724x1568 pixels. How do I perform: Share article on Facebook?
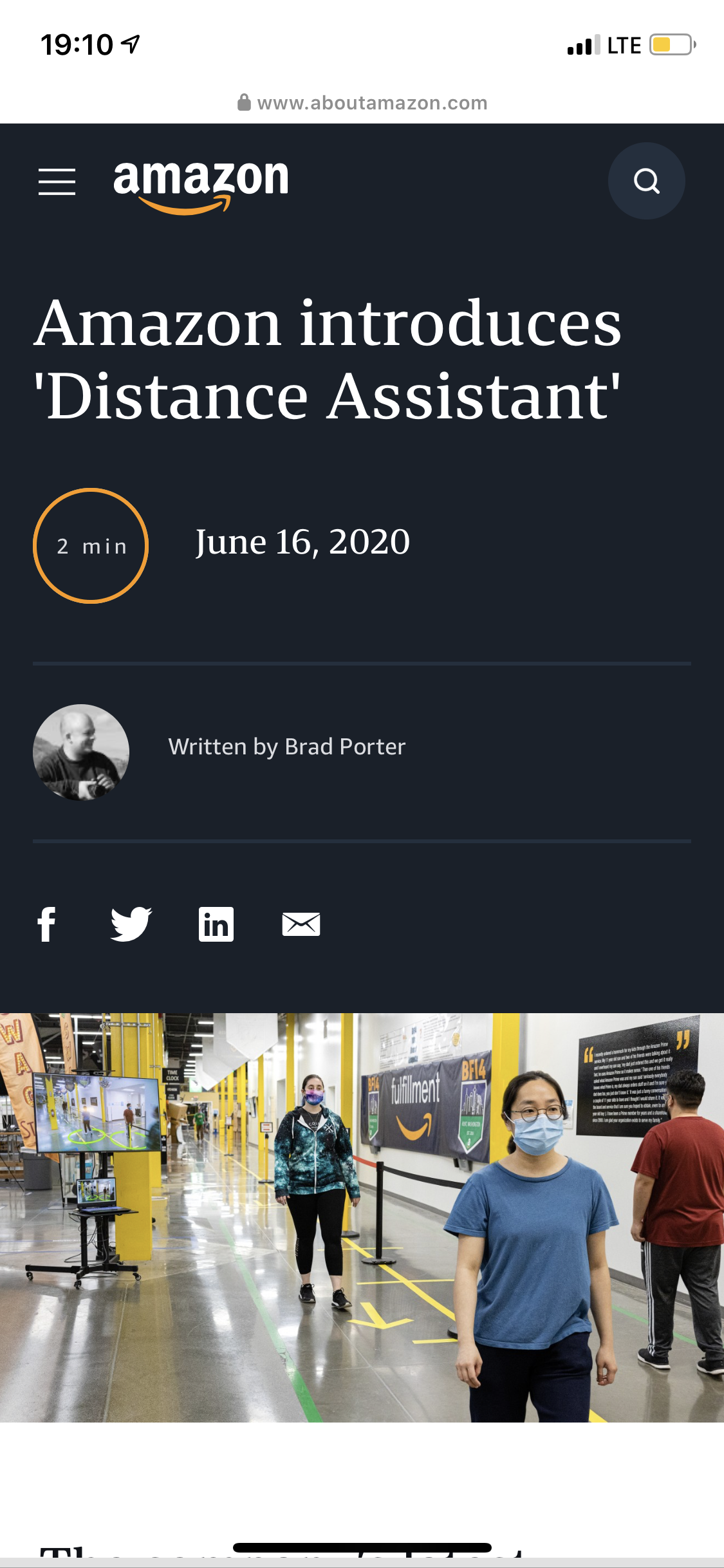pyautogui.click(x=46, y=924)
